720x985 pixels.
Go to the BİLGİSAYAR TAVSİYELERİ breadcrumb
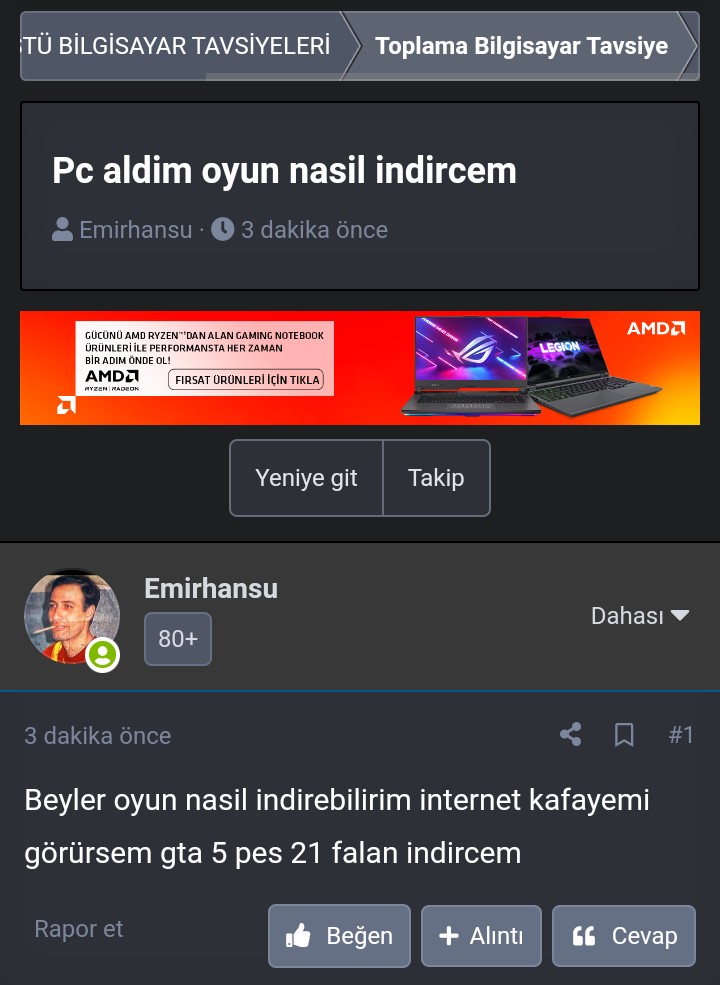coord(178,46)
